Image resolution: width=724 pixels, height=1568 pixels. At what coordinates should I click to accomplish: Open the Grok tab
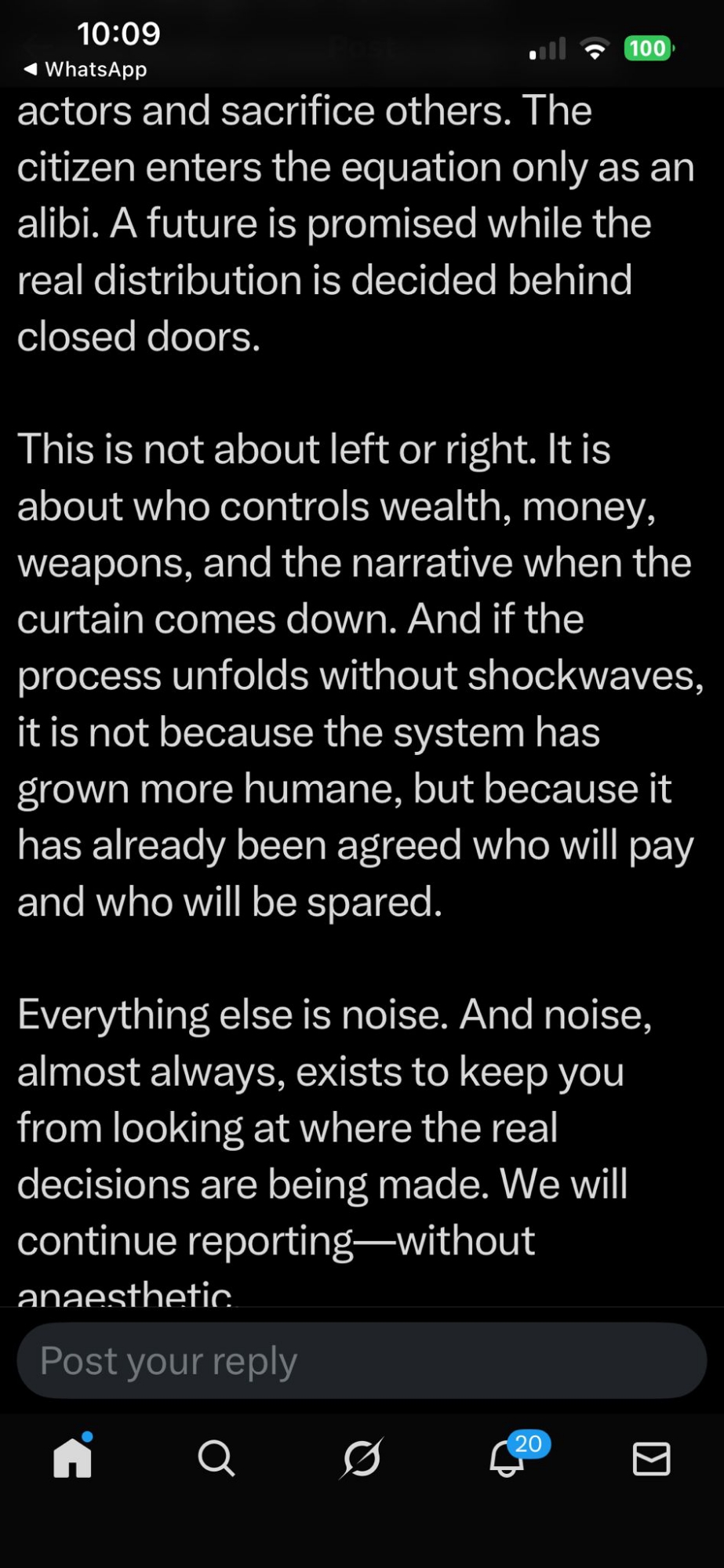[362, 1458]
